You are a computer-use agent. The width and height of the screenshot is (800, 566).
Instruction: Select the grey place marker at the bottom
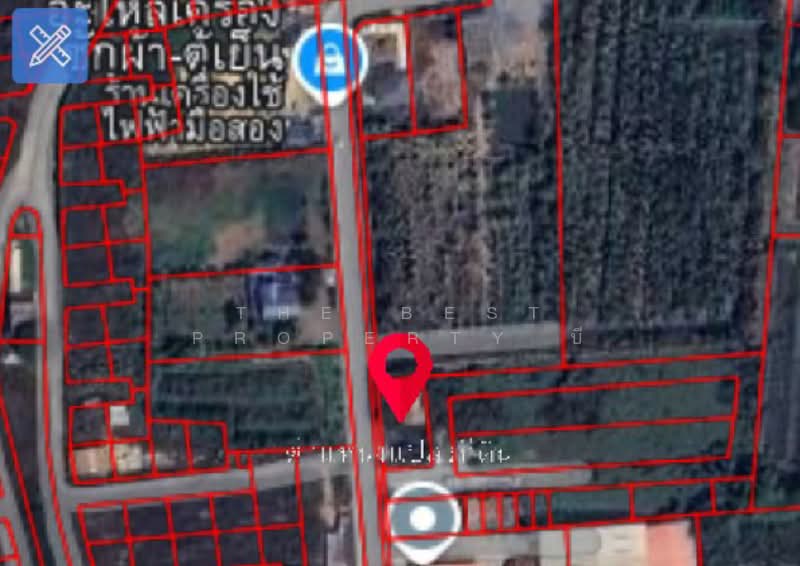click(x=423, y=519)
